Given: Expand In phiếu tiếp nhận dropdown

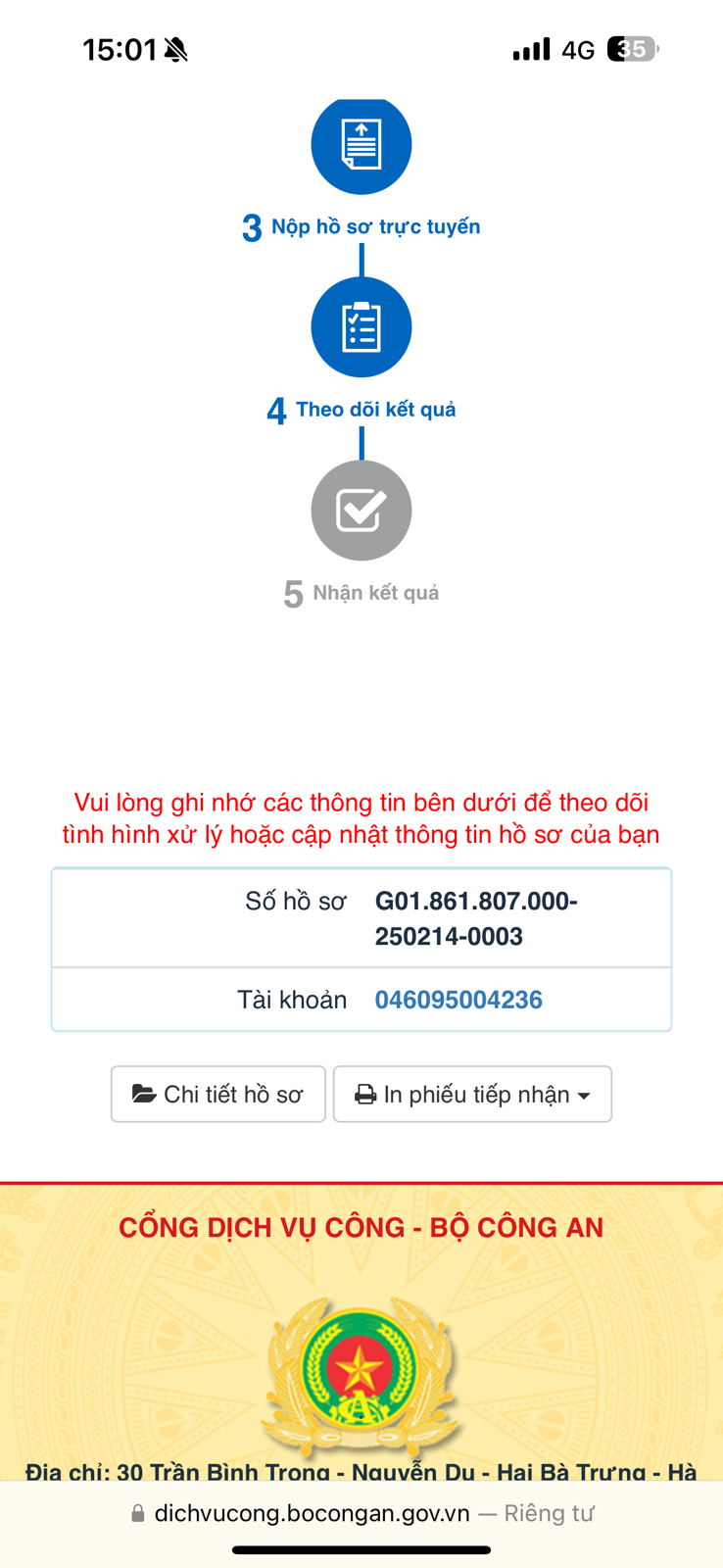Looking at the screenshot, I should (472, 1094).
